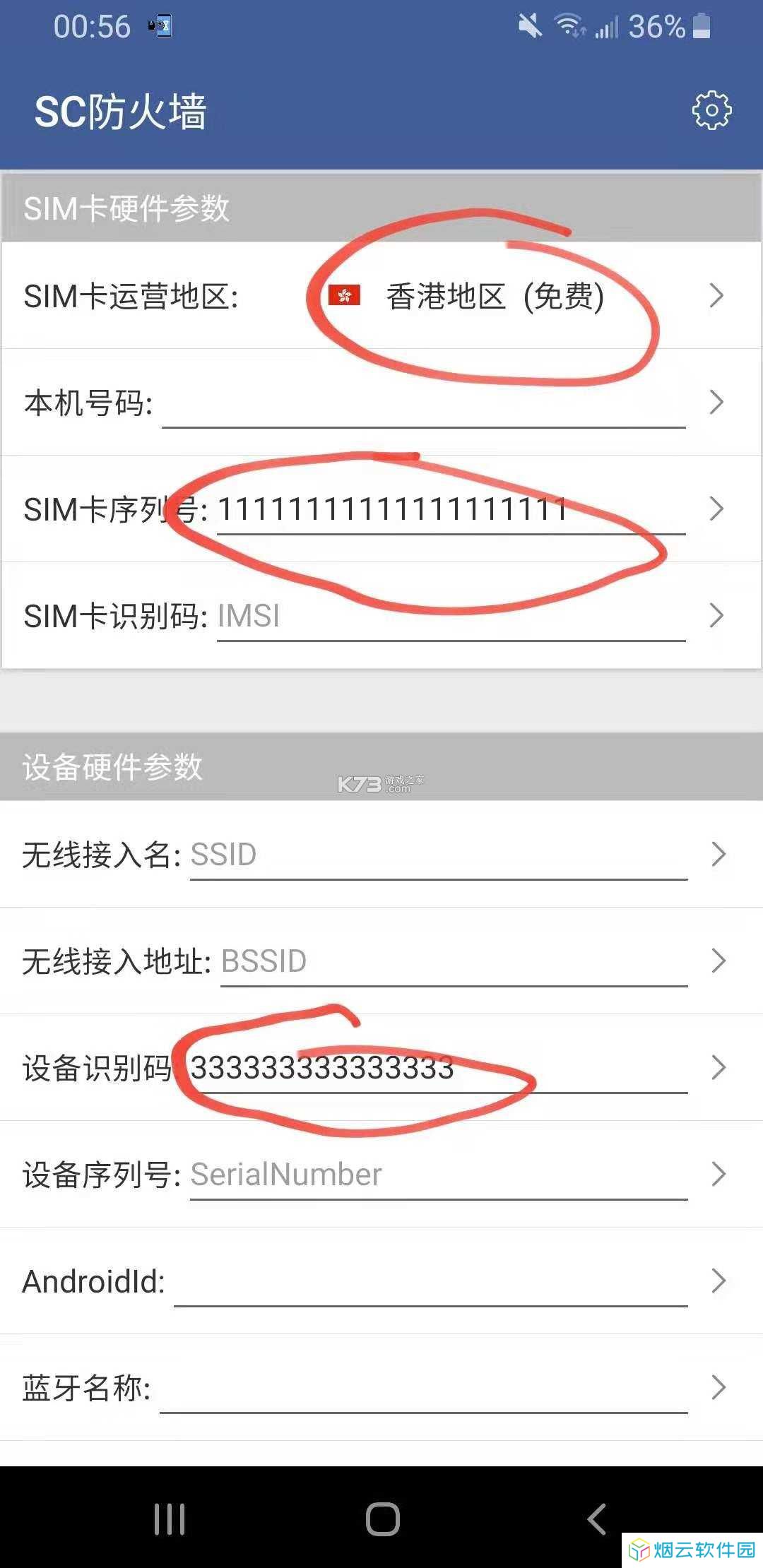Edit the SIM卡序列号 field
The height and width of the screenshot is (1568, 763).
point(451,510)
